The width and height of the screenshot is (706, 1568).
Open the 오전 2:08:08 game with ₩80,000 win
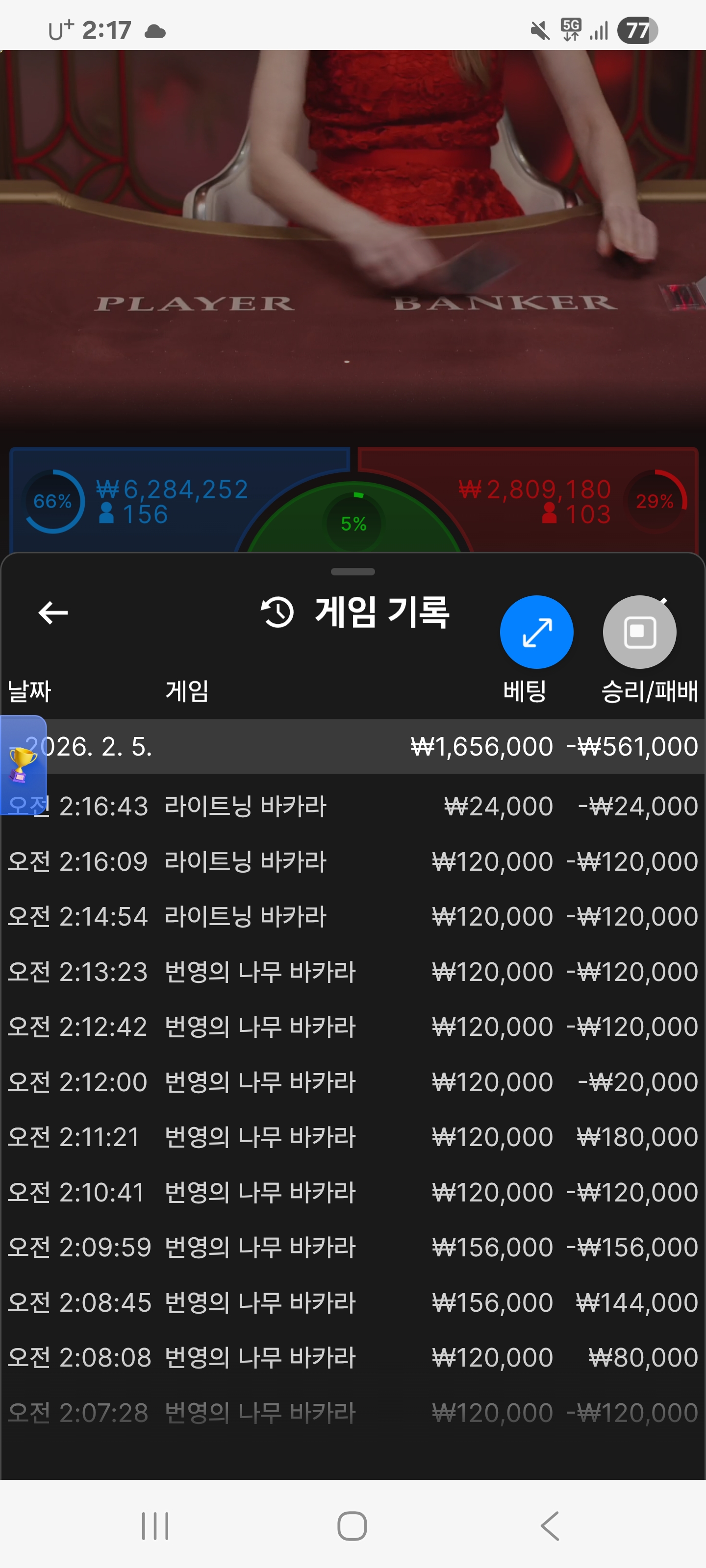(x=353, y=1357)
